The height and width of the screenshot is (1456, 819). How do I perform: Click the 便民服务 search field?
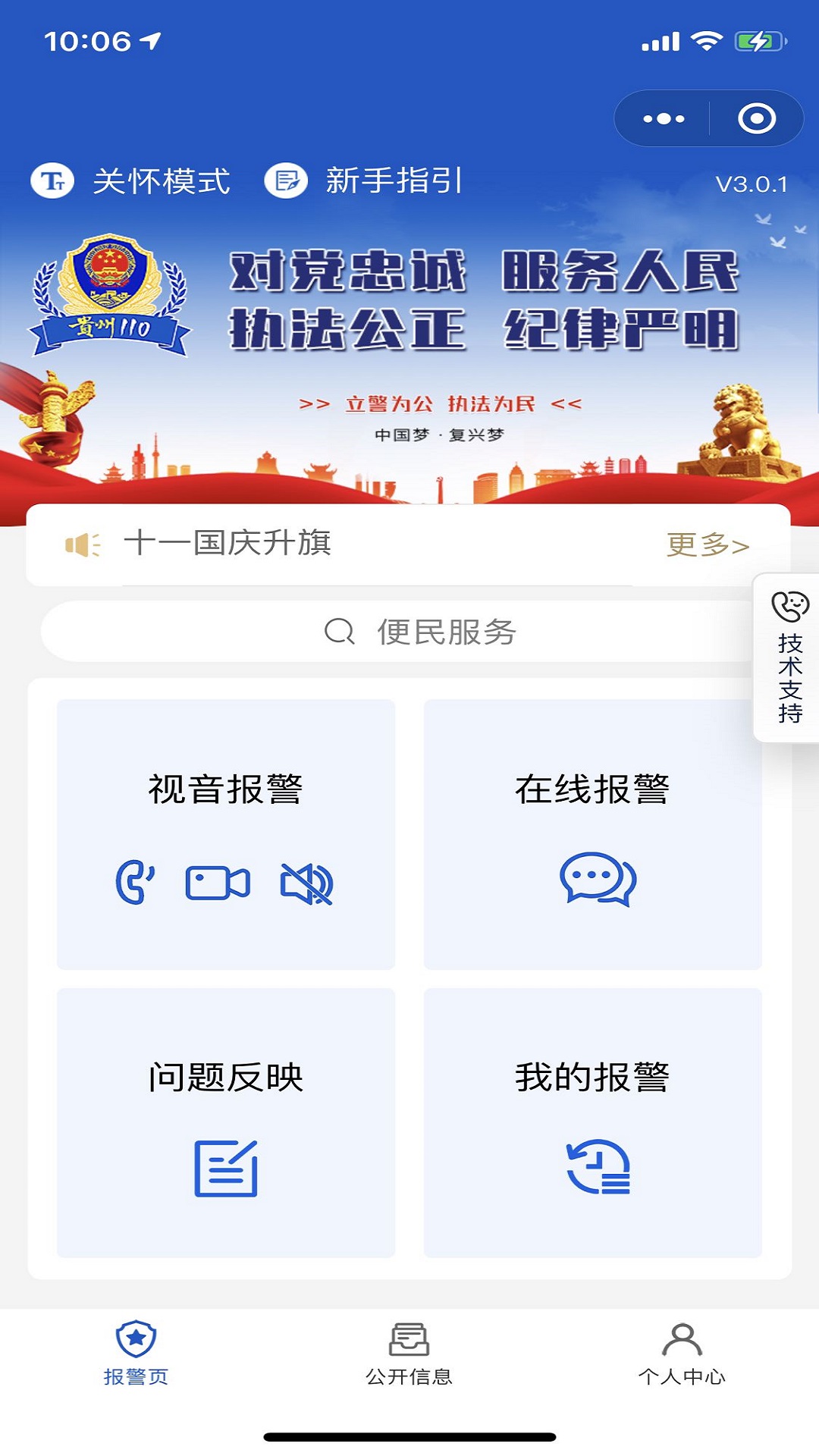point(409,633)
